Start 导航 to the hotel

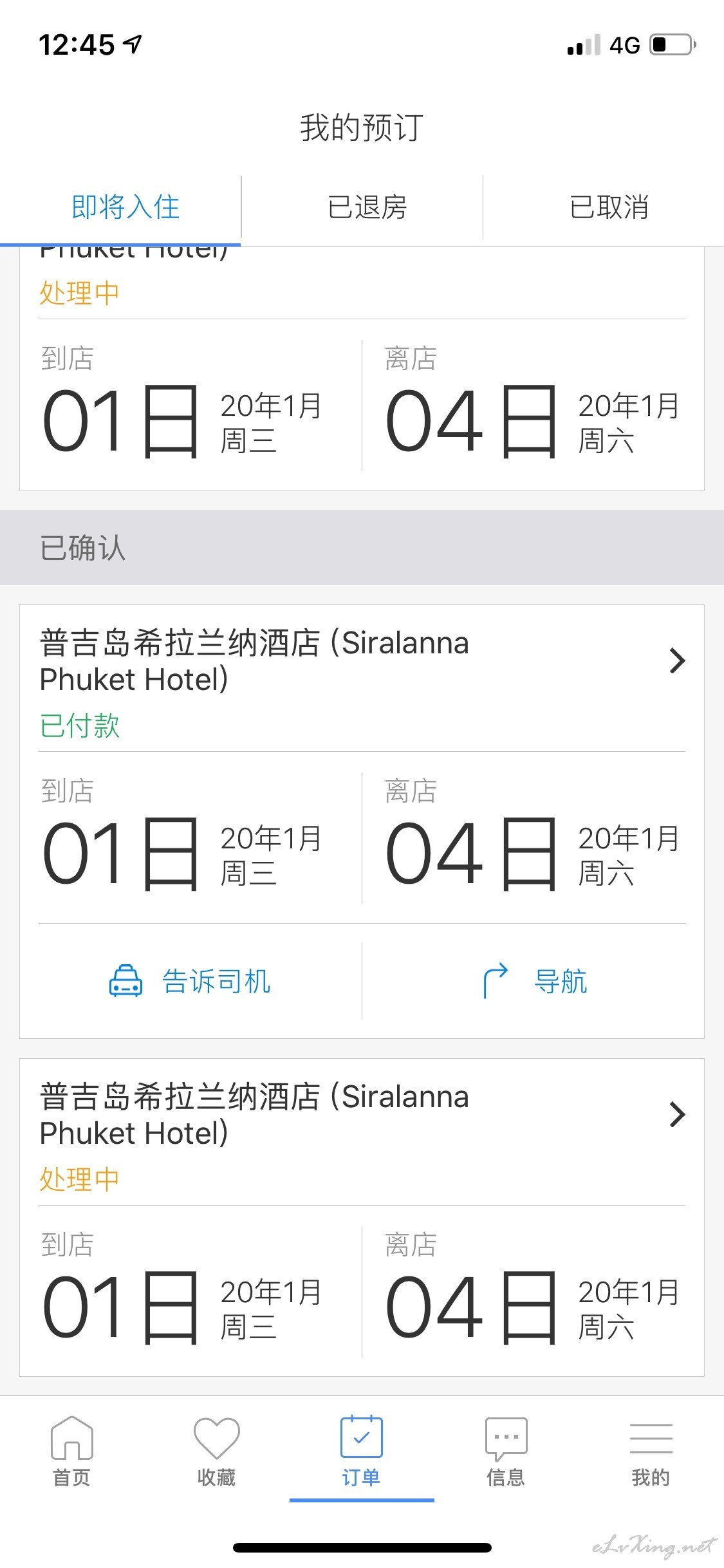pyautogui.click(x=534, y=981)
